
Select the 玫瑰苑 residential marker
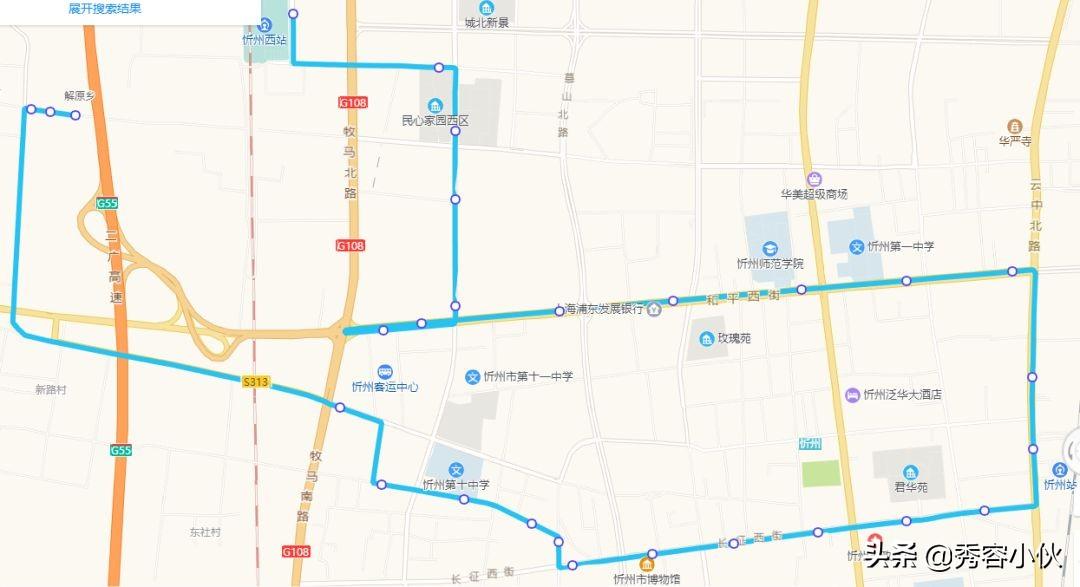pos(706,338)
